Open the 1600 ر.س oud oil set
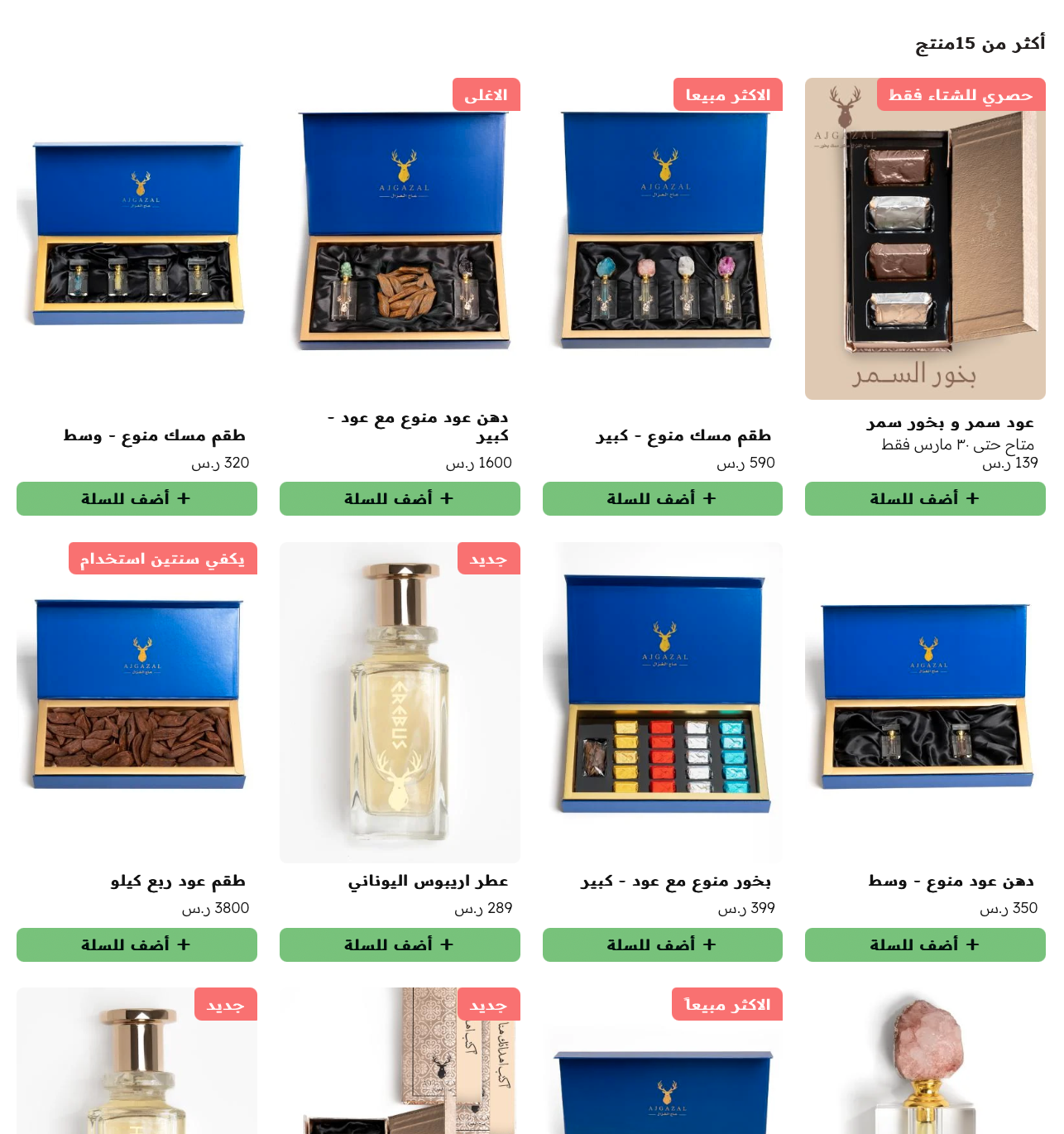 point(400,240)
